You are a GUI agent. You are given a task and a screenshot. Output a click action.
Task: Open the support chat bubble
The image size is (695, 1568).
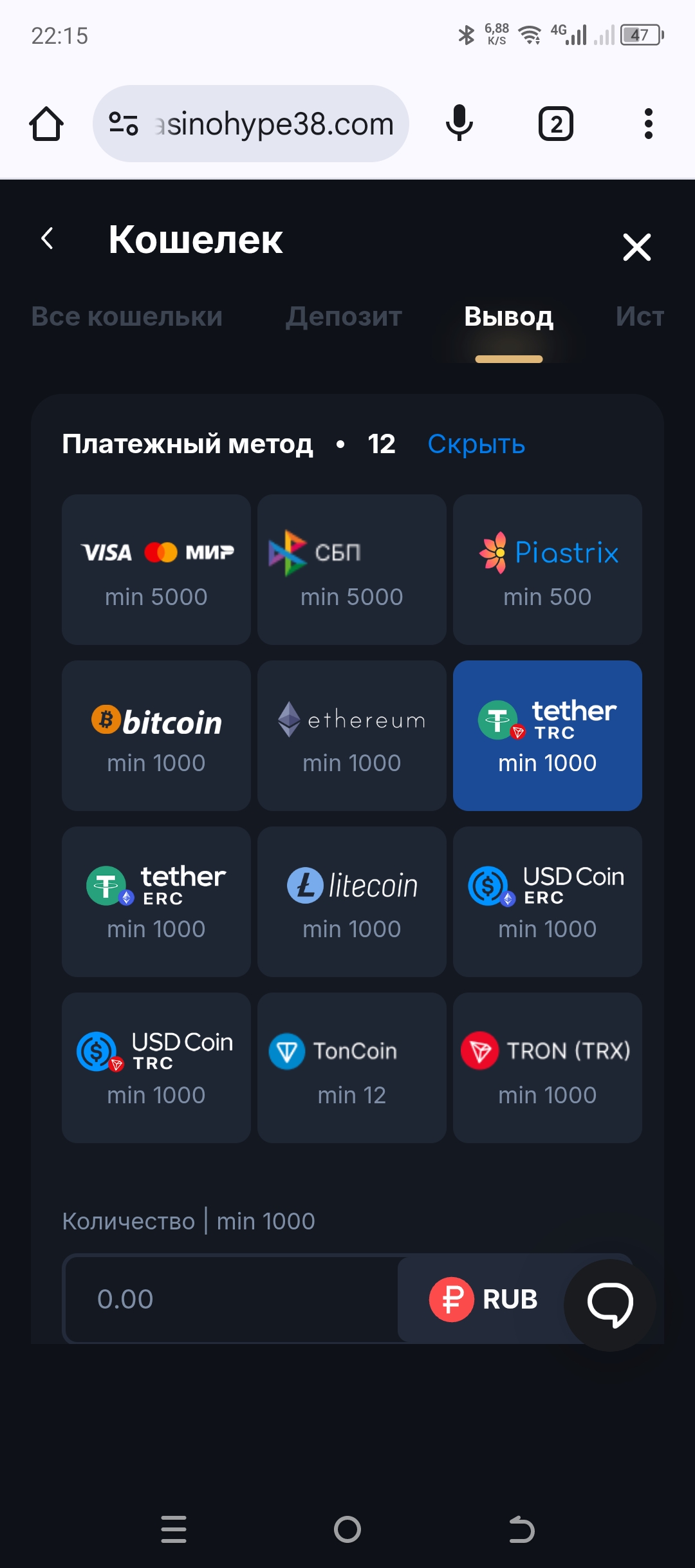tap(609, 1304)
